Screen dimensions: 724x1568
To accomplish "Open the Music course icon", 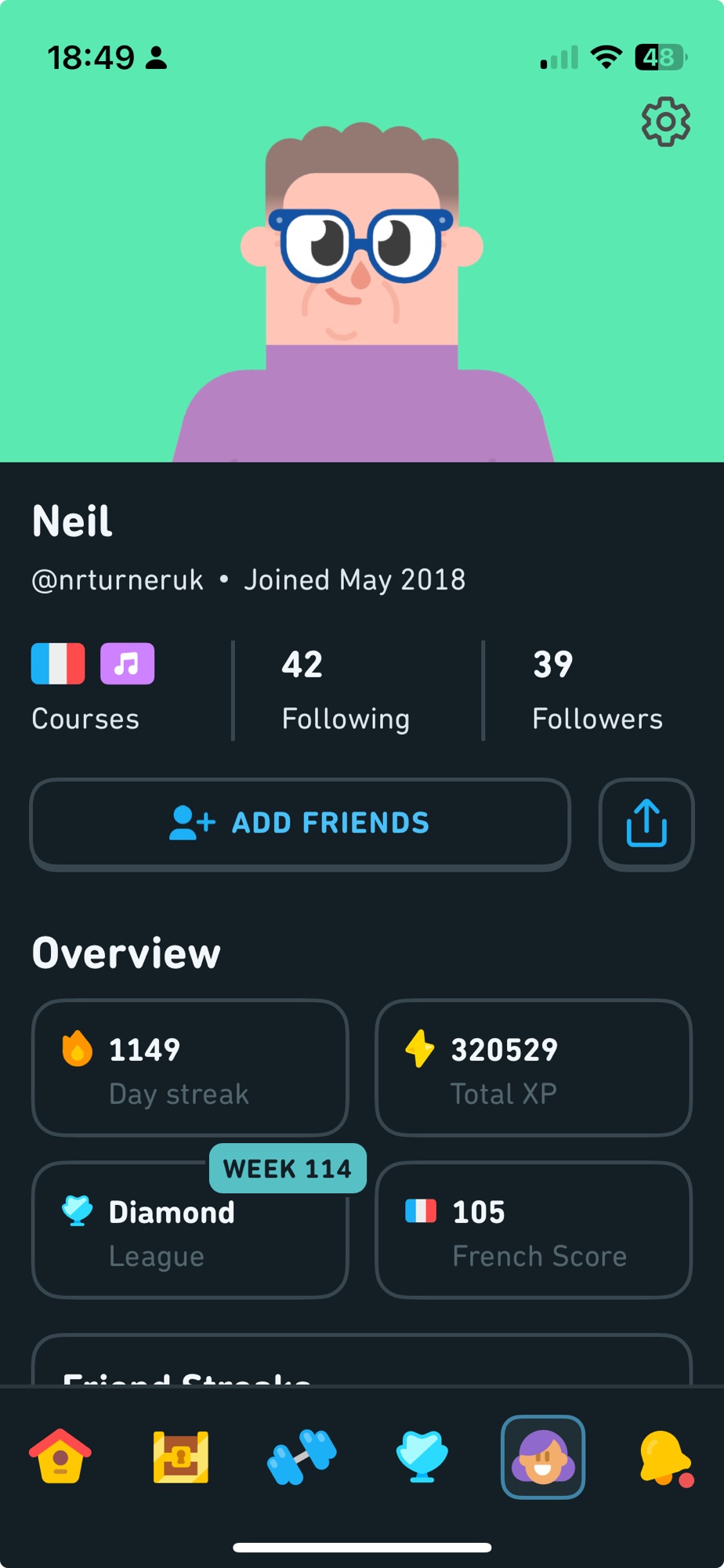I will (x=127, y=663).
